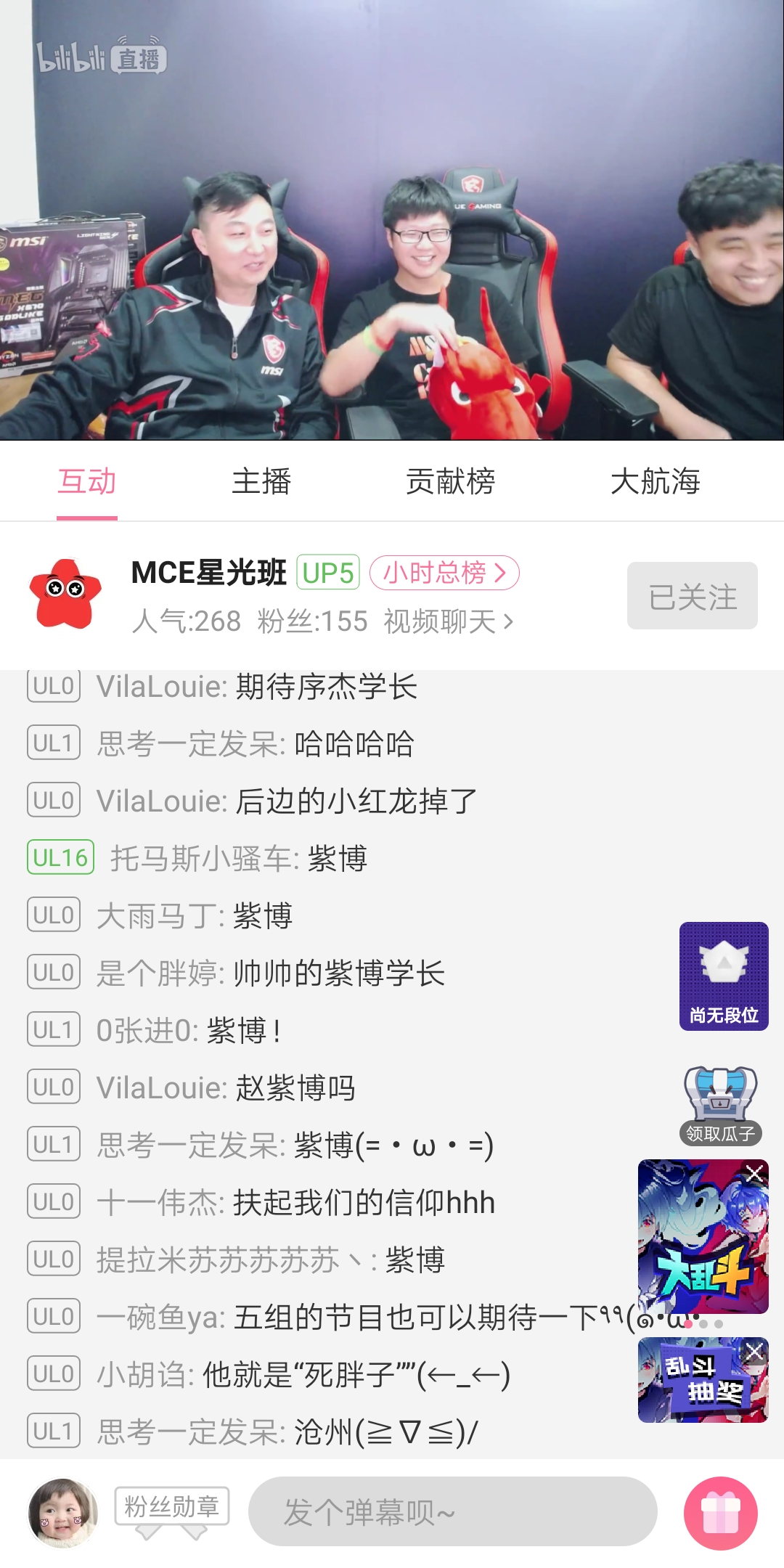Tap the 已关注 follow button
The height and width of the screenshot is (1568, 784).
tap(692, 596)
